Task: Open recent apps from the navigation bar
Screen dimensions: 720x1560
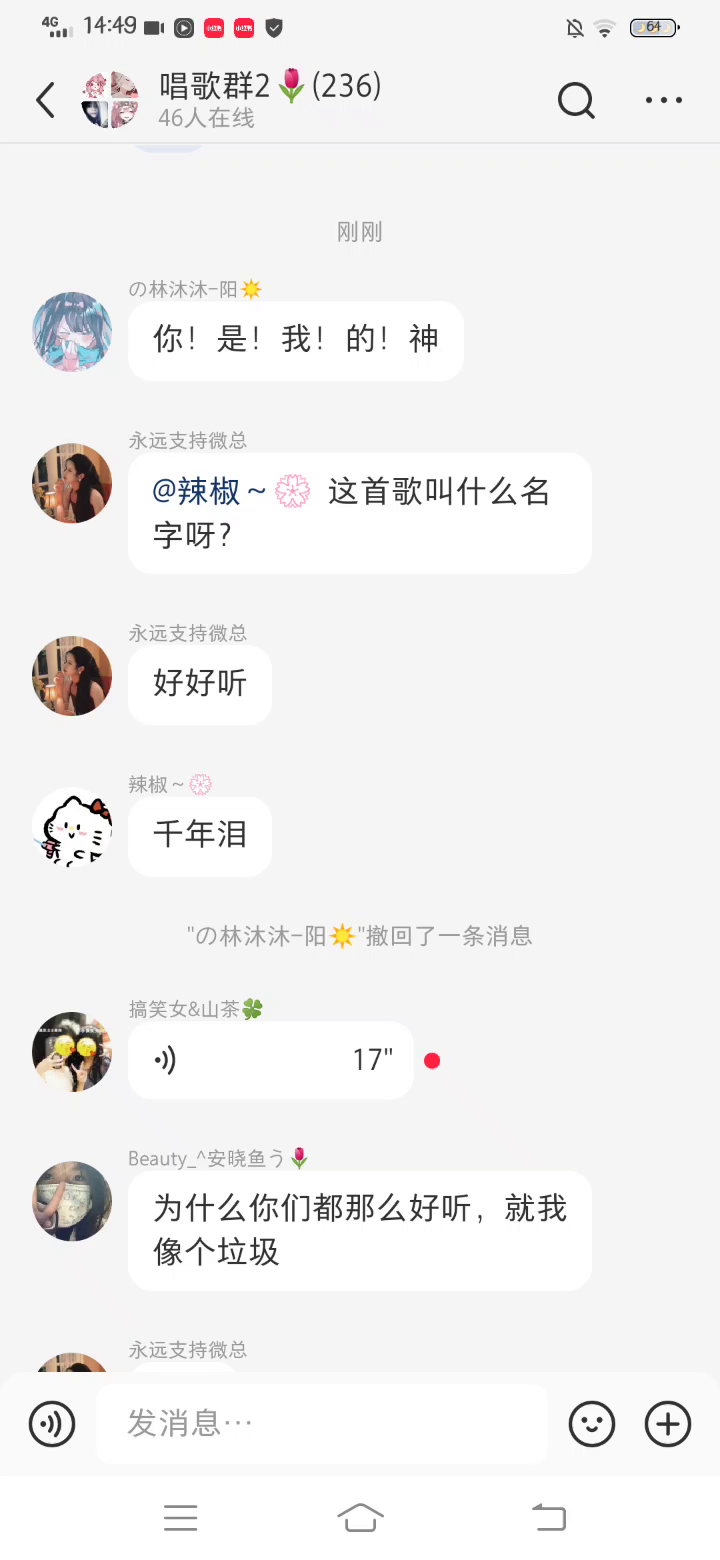Action: click(181, 1517)
